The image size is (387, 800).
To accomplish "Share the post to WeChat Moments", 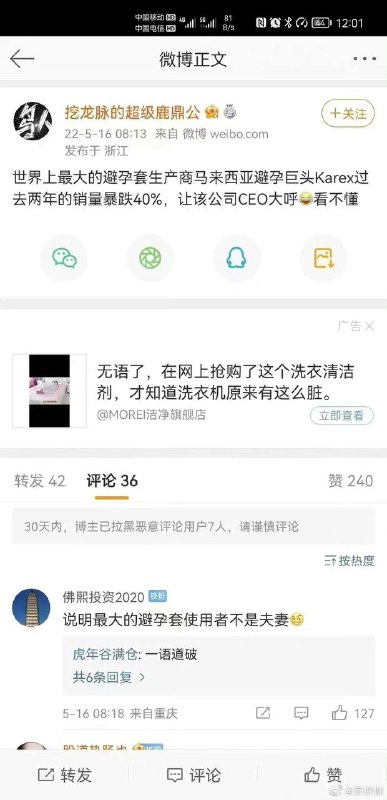I will (150, 258).
